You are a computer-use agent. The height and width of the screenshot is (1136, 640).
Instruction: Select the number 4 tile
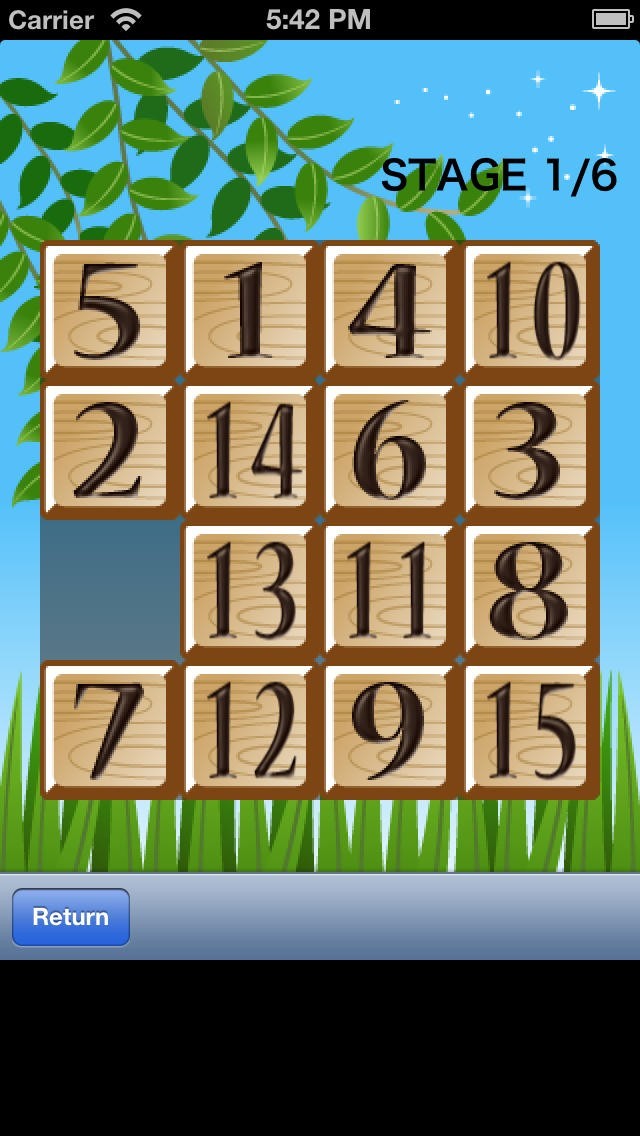[389, 311]
